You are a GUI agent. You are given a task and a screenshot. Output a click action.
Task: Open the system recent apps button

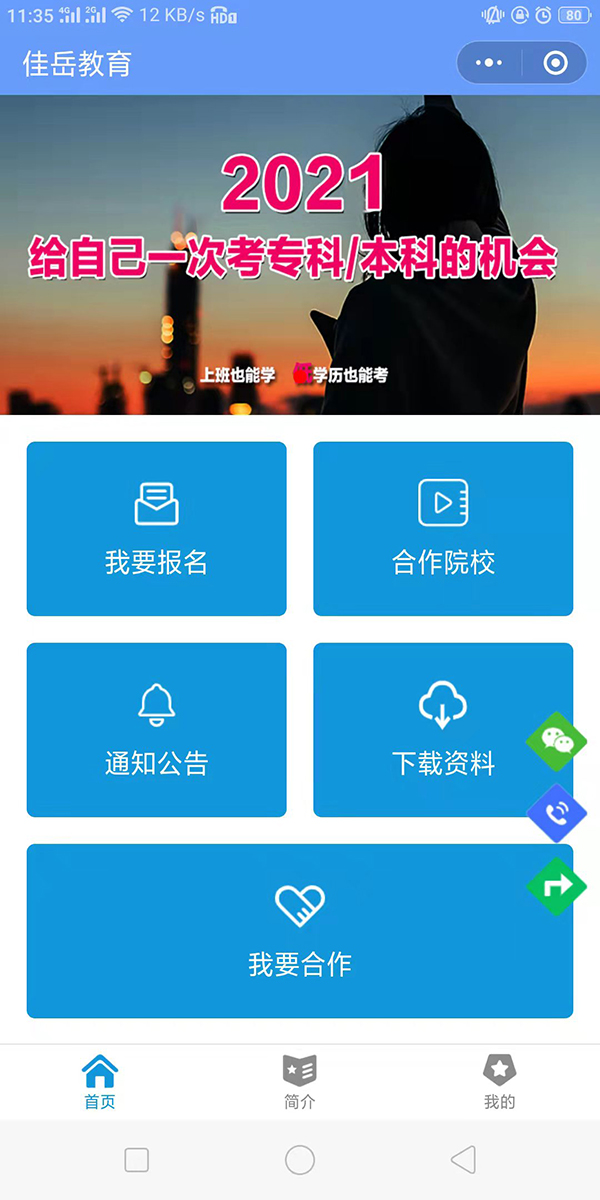click(x=137, y=1160)
